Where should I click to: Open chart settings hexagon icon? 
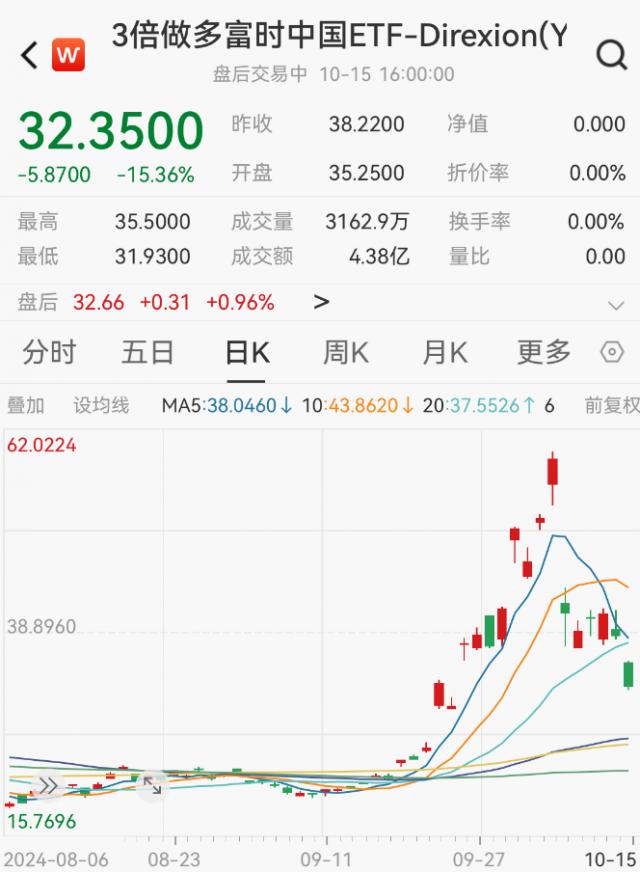pyautogui.click(x=612, y=352)
